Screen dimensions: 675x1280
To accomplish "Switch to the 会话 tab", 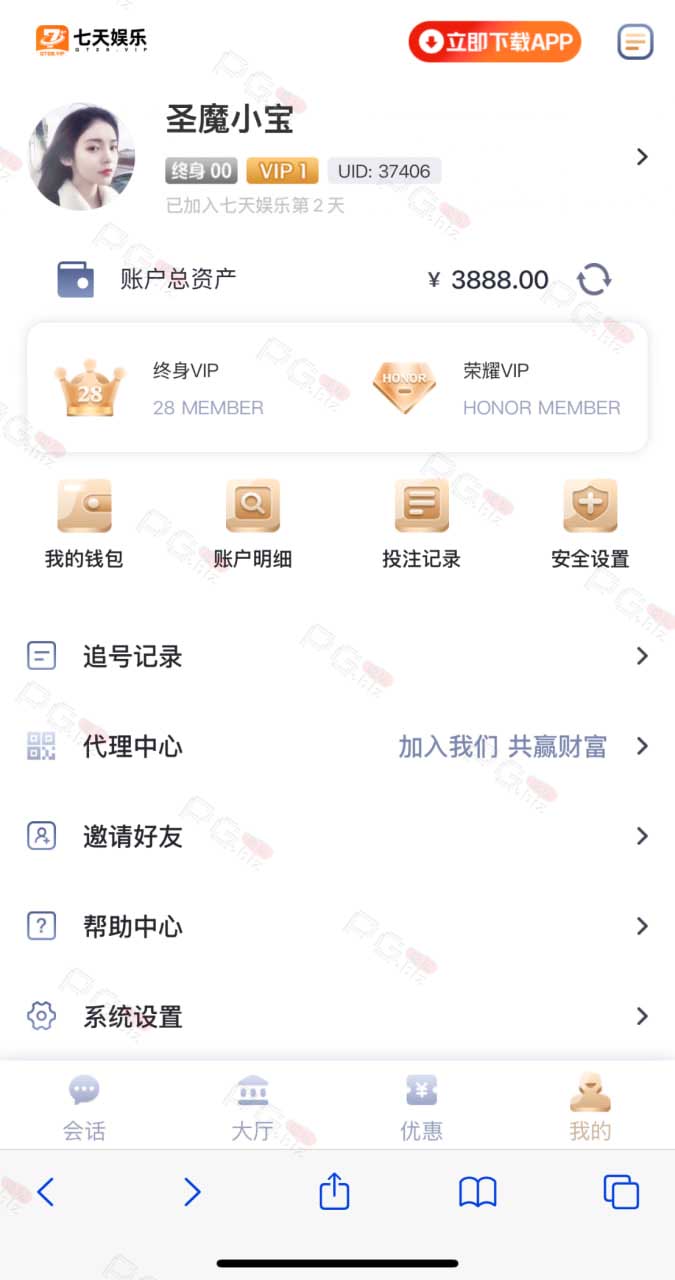I will (84, 1108).
